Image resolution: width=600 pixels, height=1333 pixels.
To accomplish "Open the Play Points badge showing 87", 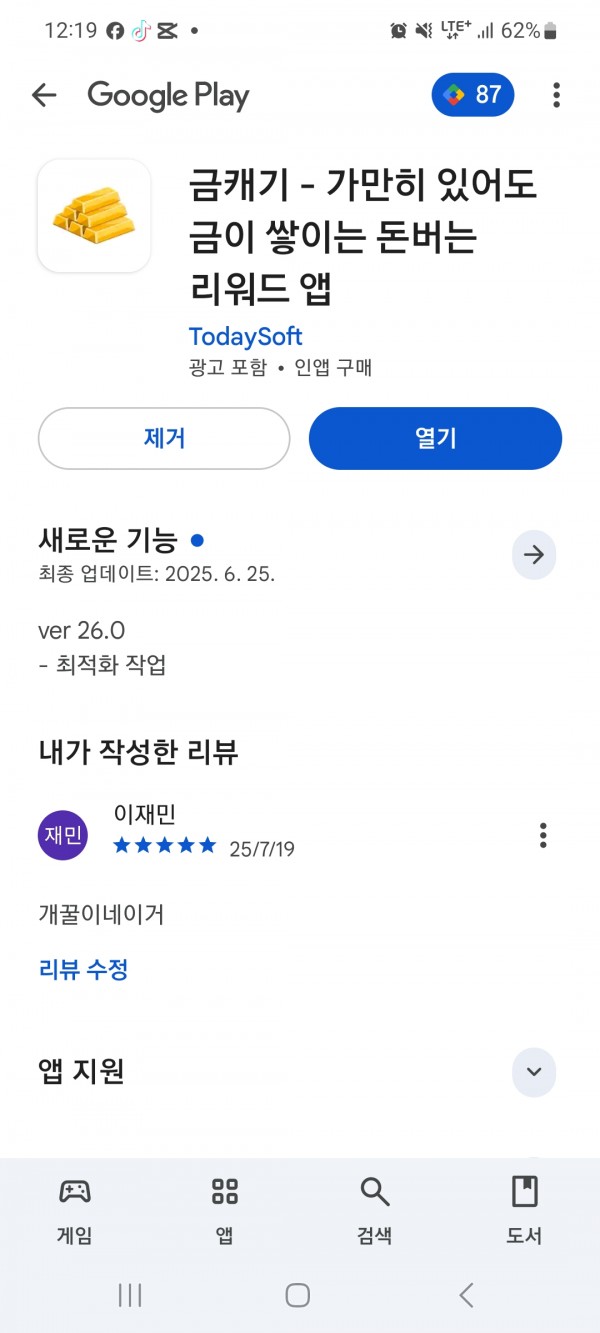I will 473,95.
